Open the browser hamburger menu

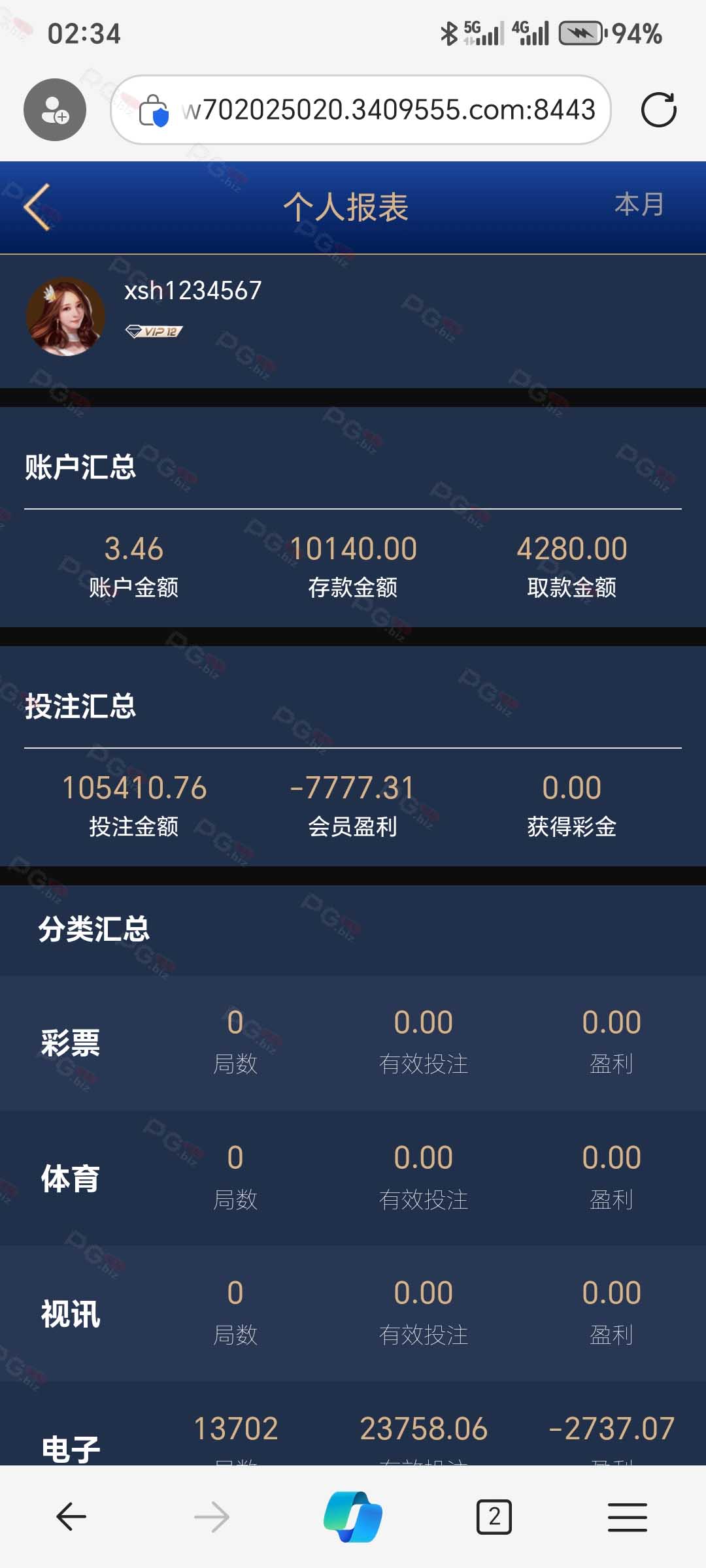(628, 1516)
